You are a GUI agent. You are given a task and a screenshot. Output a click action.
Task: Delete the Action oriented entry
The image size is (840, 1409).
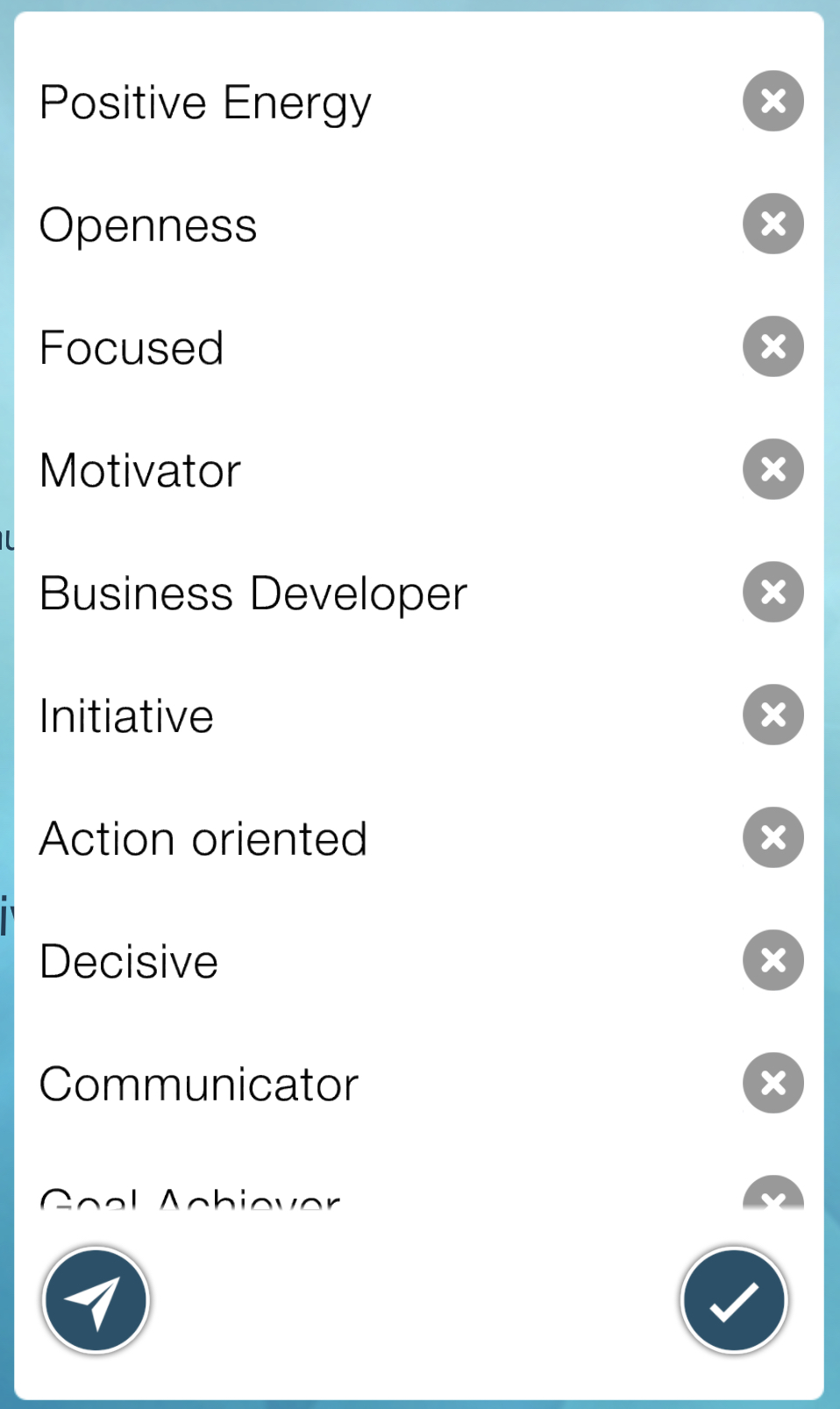pos(773,837)
